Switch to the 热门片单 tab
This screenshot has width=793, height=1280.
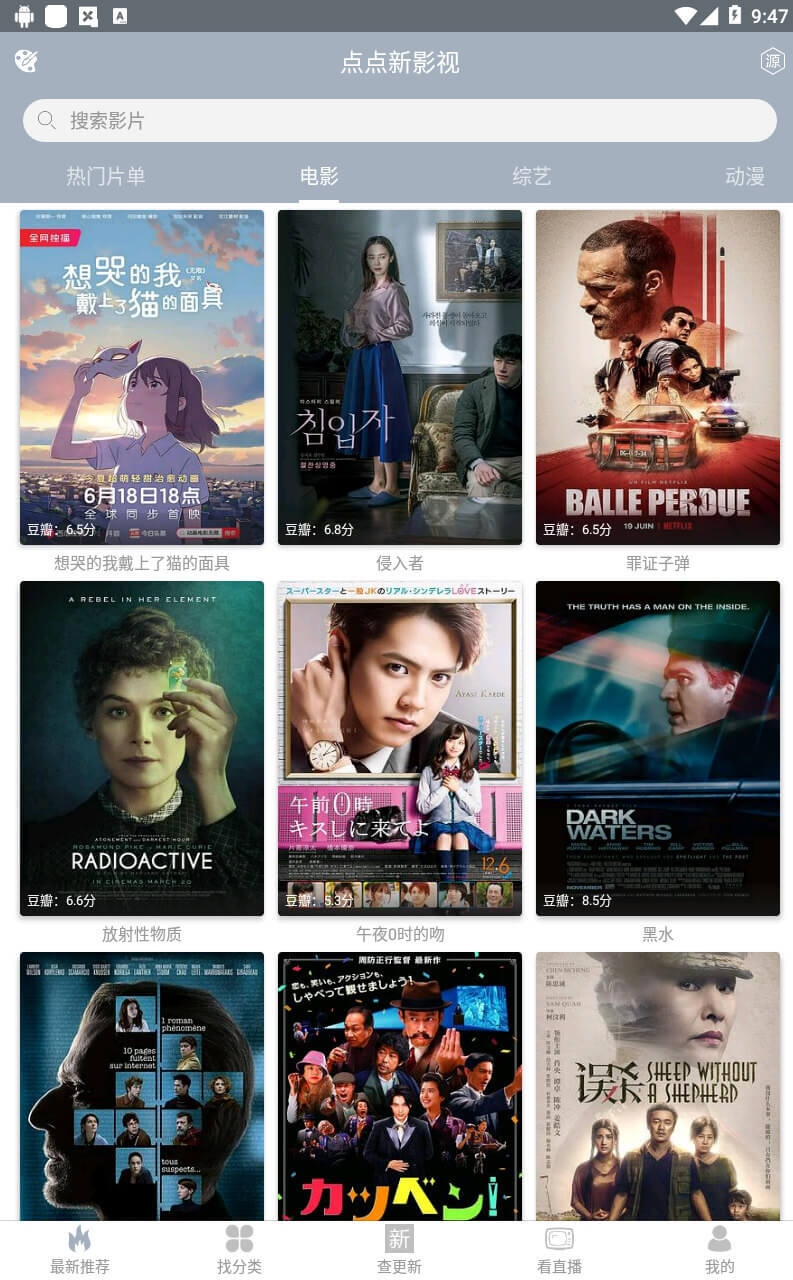pos(106,177)
